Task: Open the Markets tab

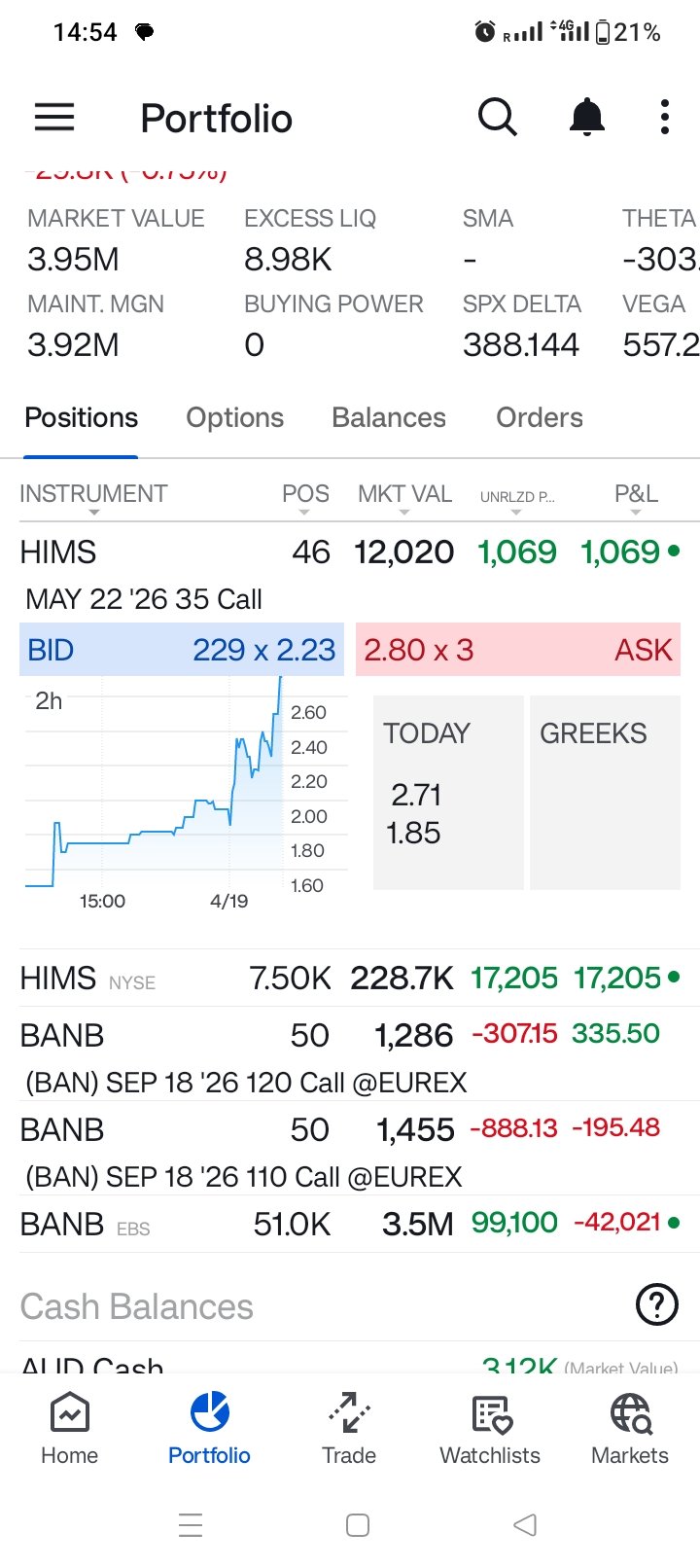Action: (630, 1428)
